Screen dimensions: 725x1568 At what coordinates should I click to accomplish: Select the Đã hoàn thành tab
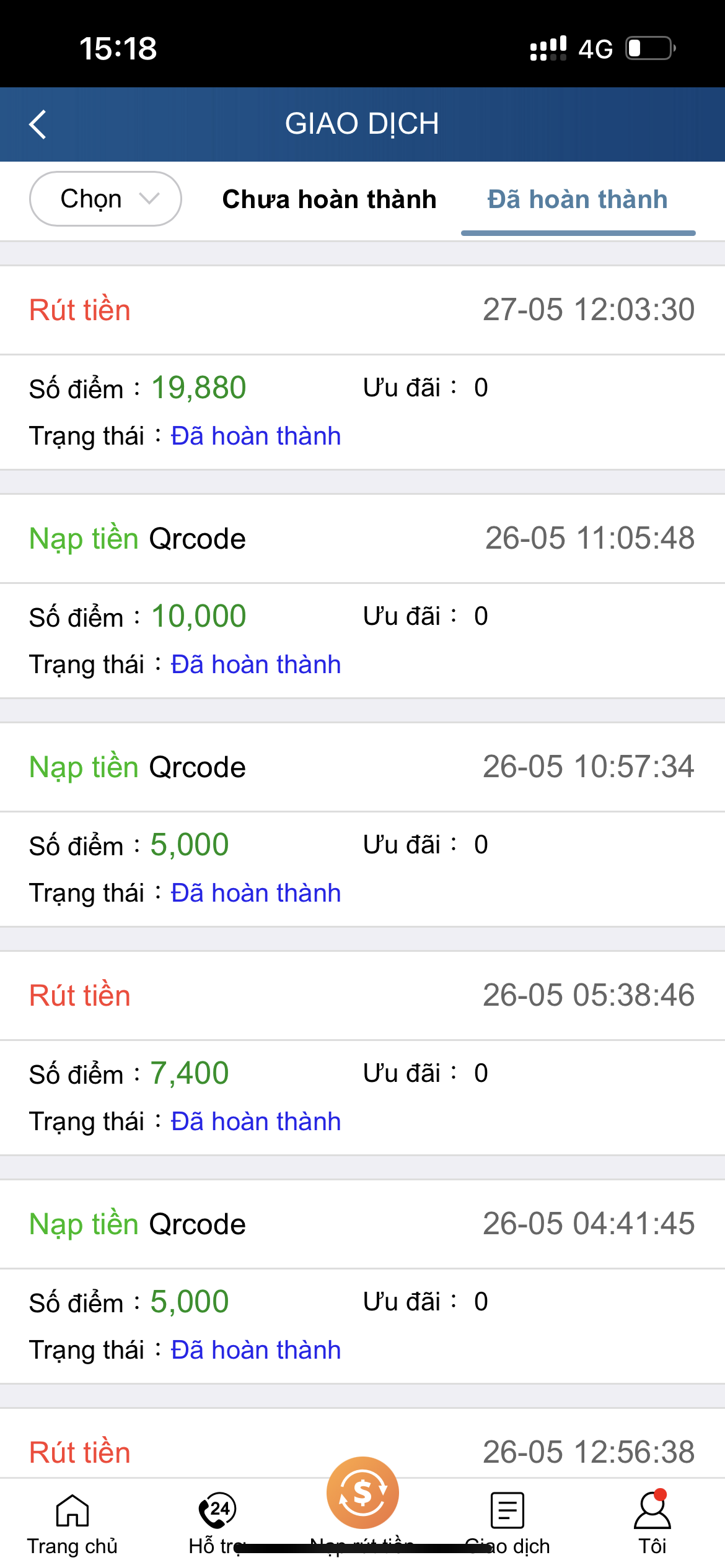pos(577,199)
